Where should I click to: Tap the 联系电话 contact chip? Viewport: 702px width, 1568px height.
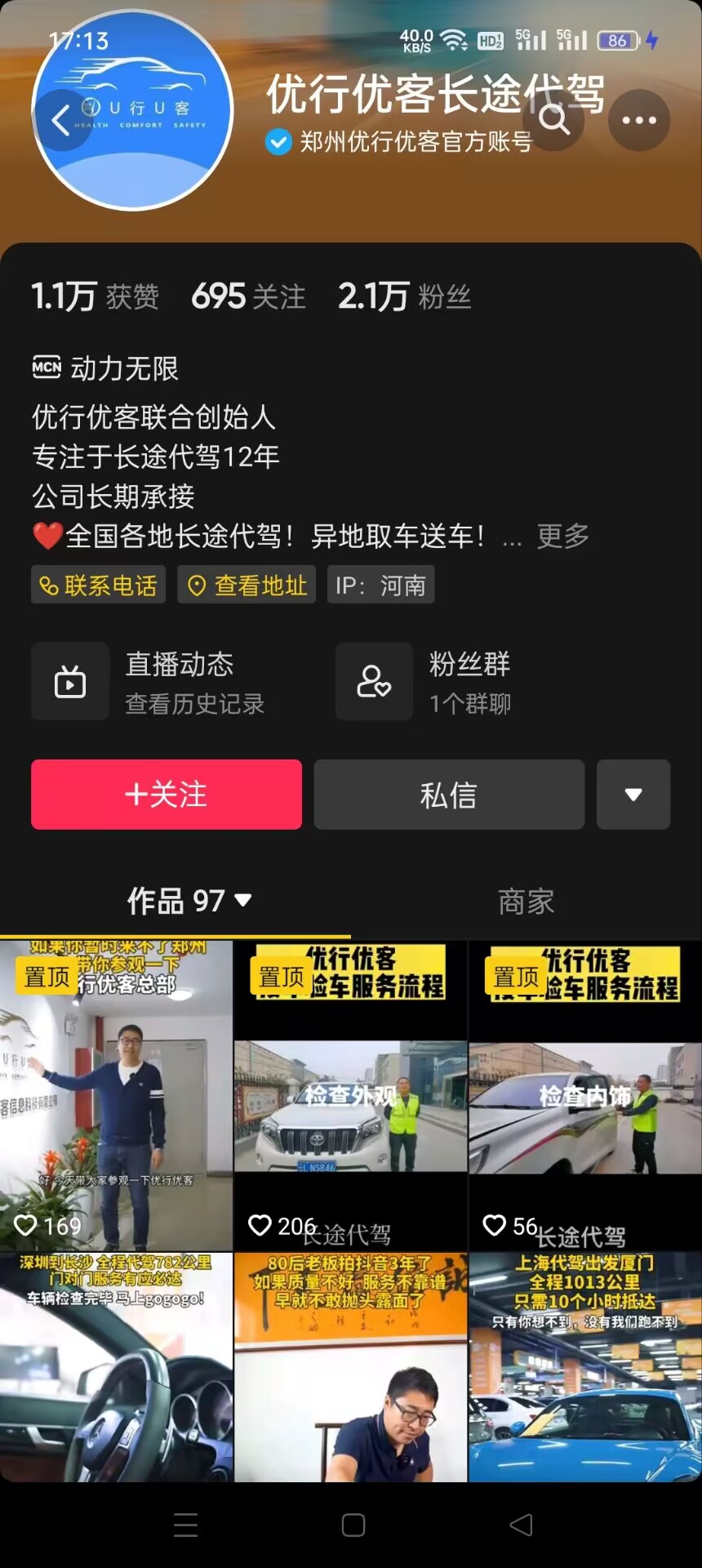pos(99,586)
